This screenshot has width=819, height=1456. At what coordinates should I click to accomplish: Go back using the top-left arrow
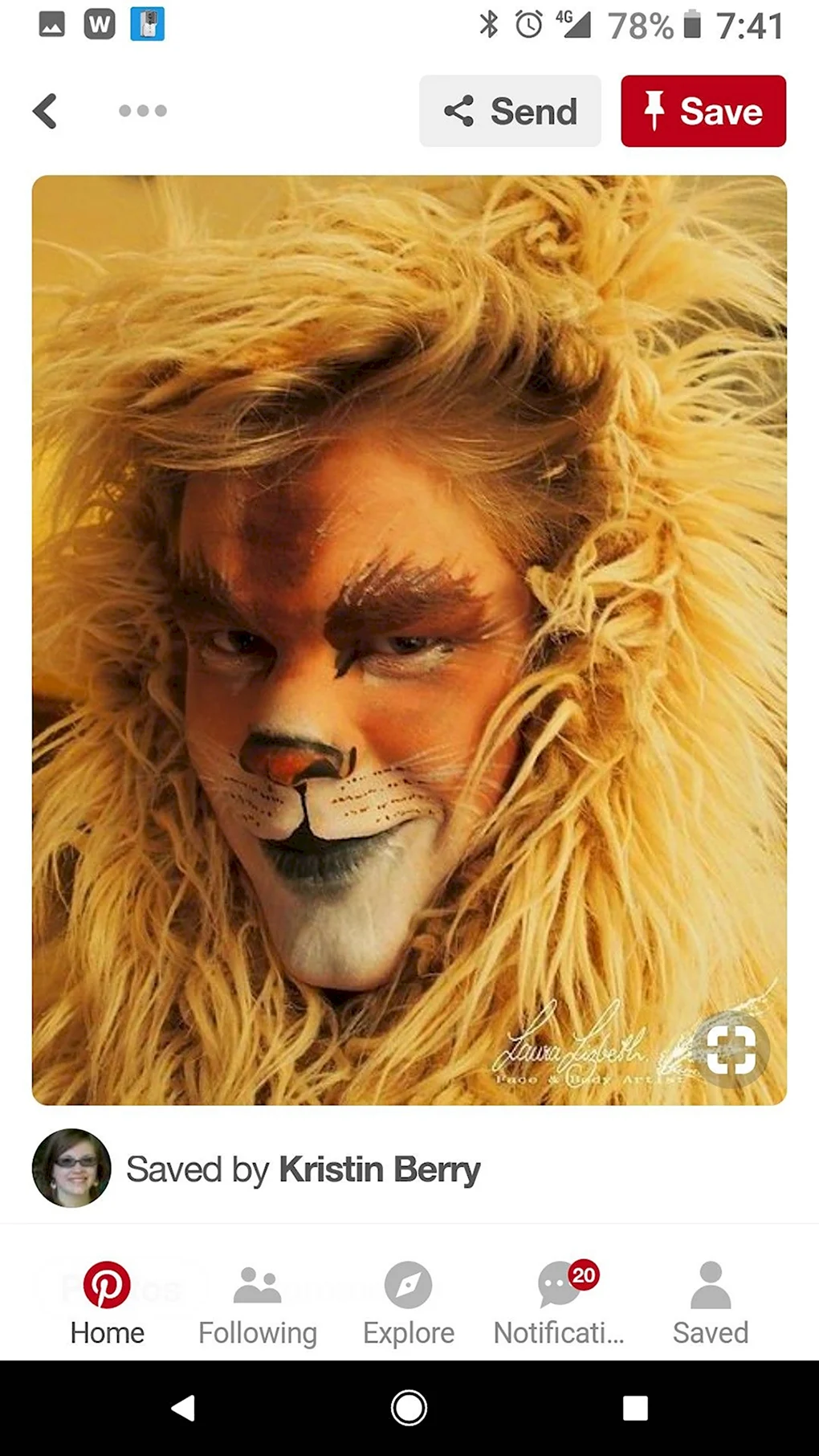(x=45, y=111)
